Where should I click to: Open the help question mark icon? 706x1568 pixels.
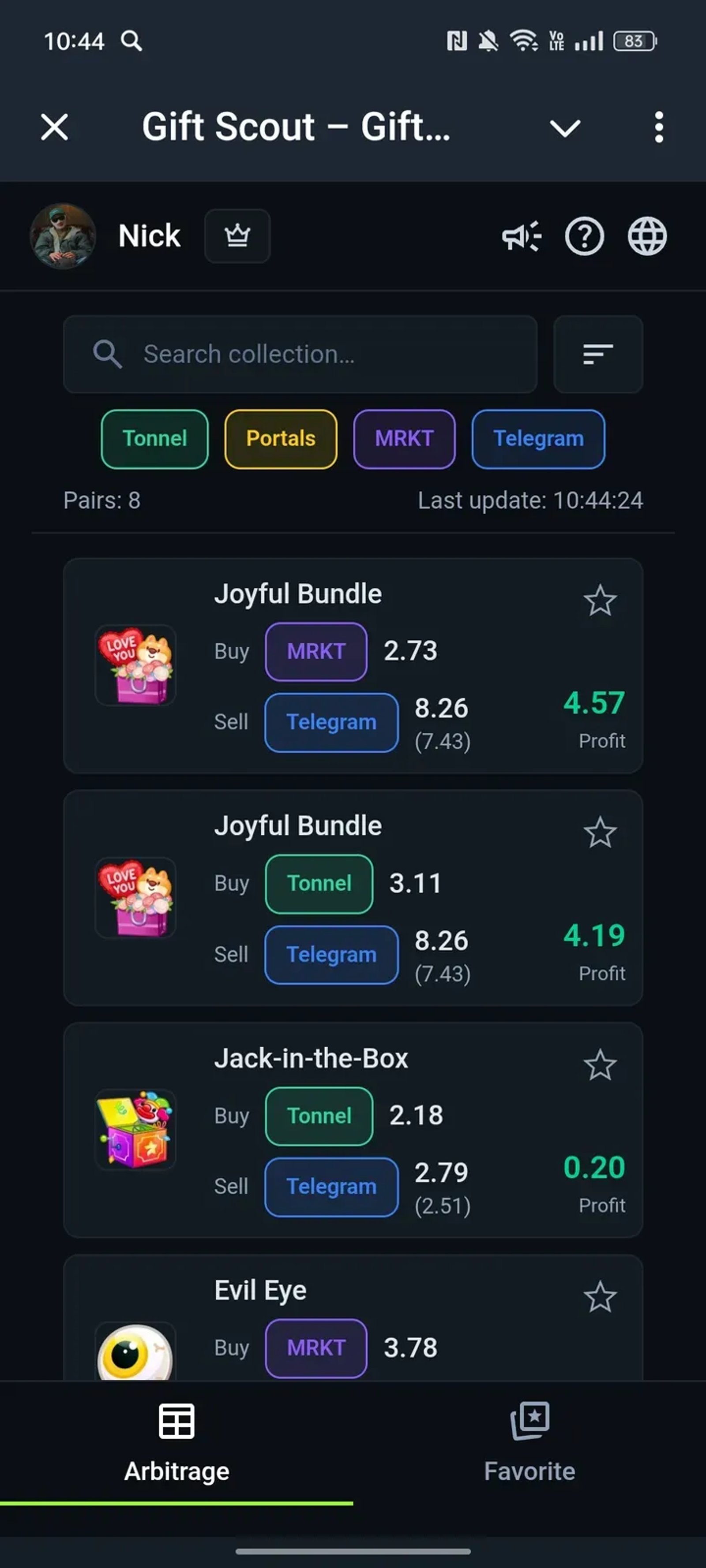point(584,236)
